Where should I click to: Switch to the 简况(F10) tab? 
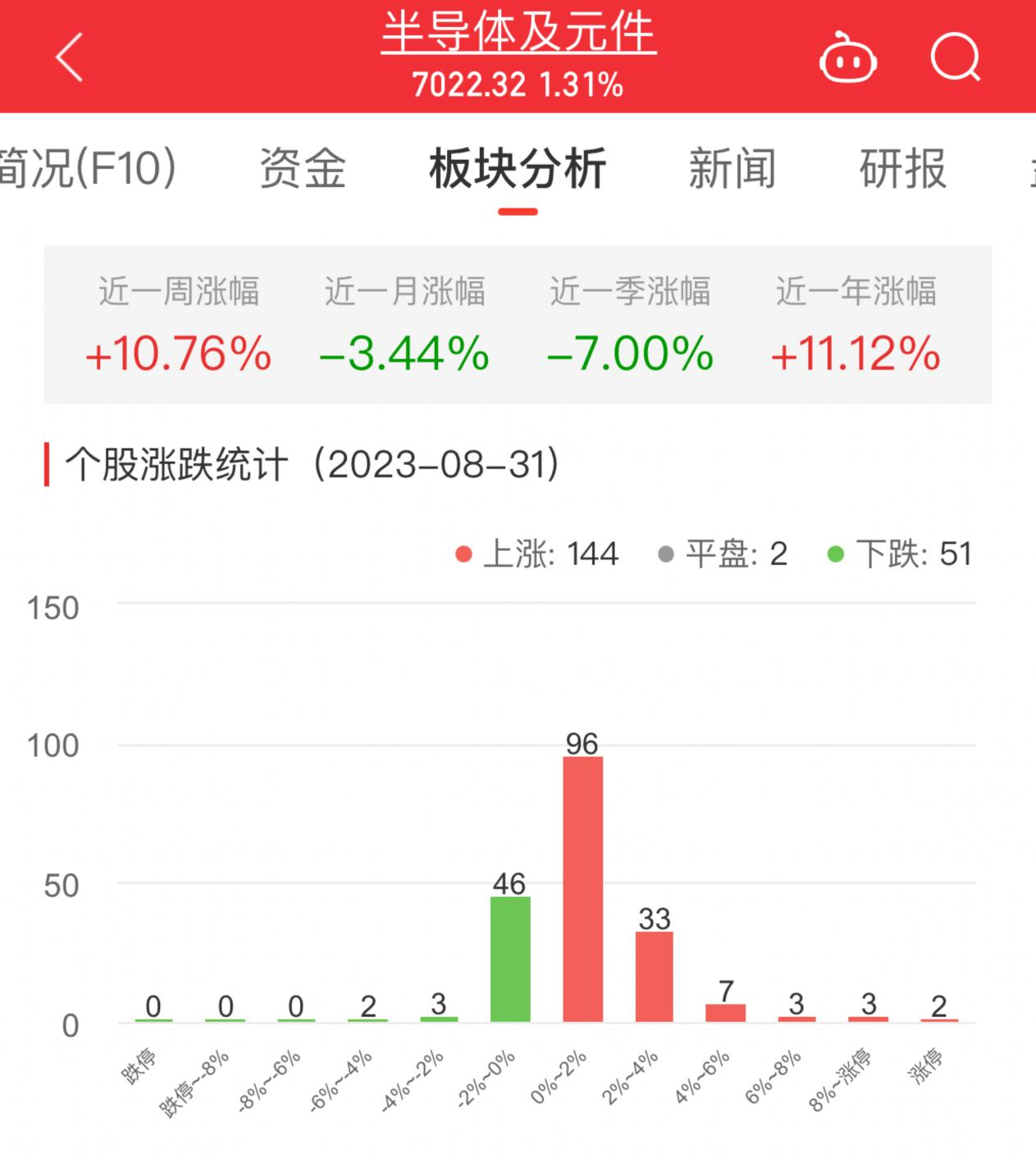[x=88, y=168]
